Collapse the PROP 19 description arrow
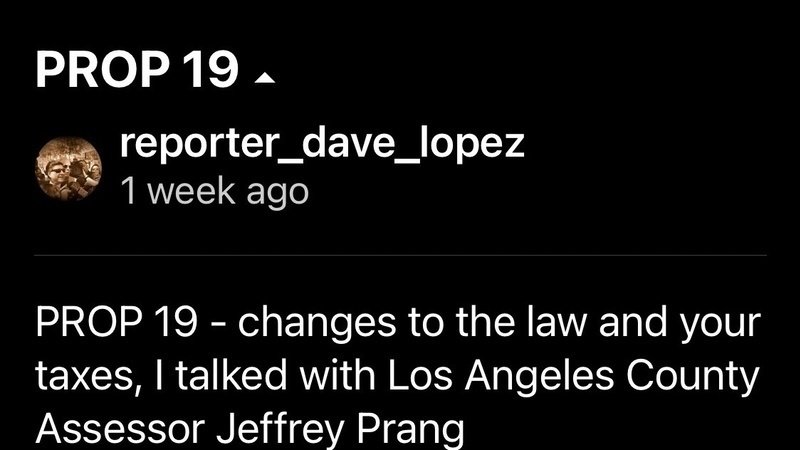Screen dimensions: 800x450 pyautogui.click(x=265, y=78)
